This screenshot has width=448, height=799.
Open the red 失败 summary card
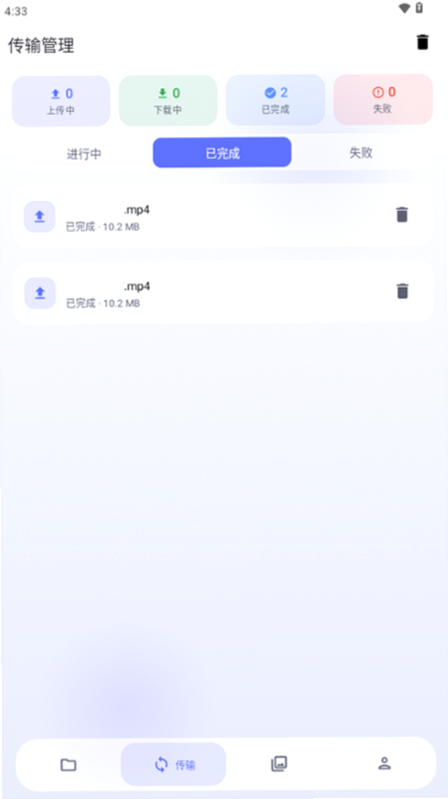383,99
